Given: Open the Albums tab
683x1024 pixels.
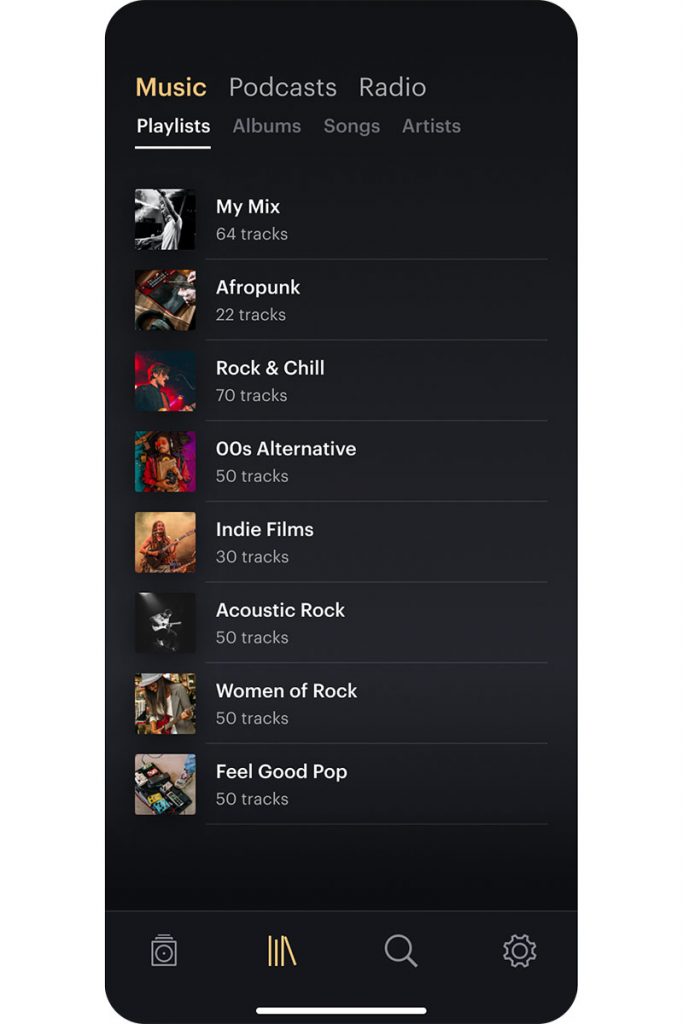Looking at the screenshot, I should tap(266, 126).
